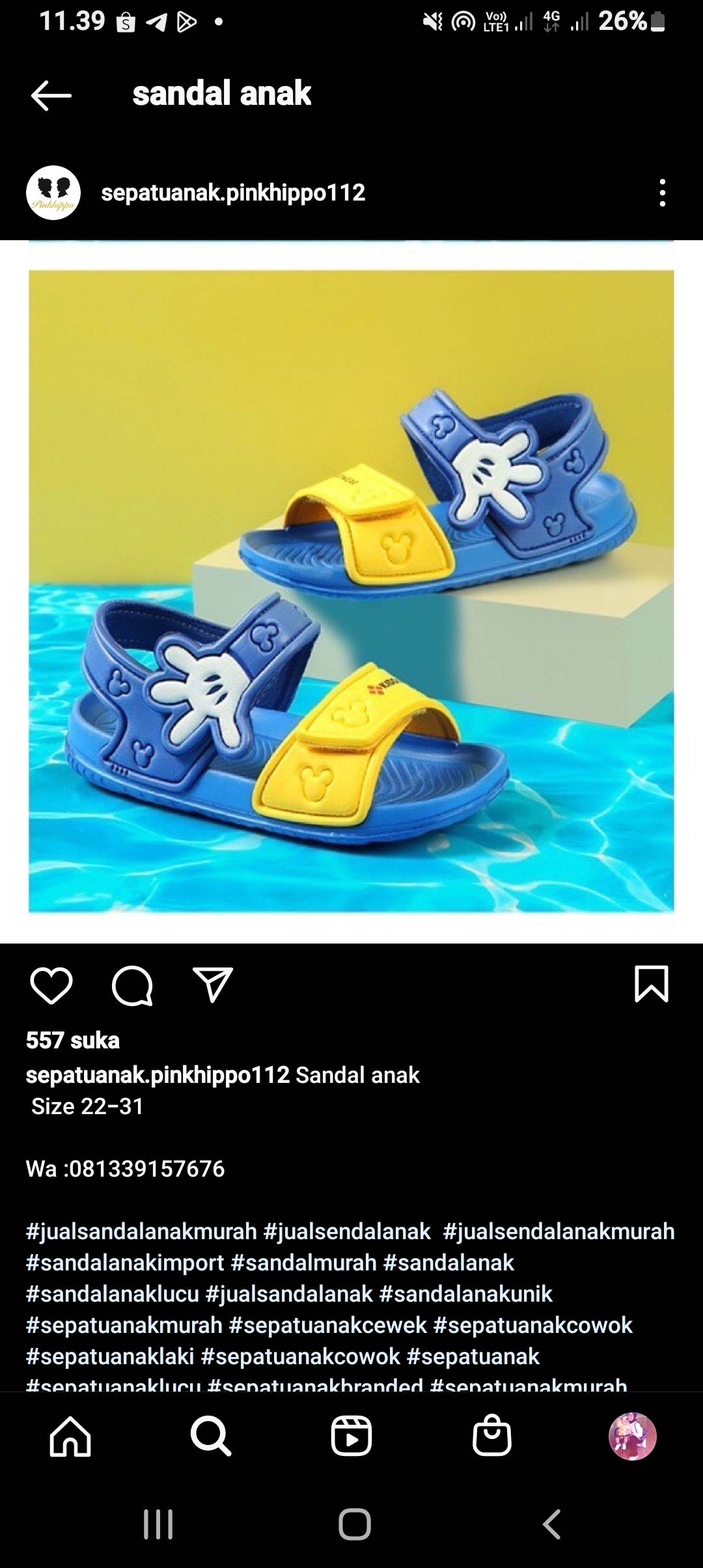View the 557 suka likes list
The width and height of the screenshot is (703, 1568).
pyautogui.click(x=73, y=1041)
